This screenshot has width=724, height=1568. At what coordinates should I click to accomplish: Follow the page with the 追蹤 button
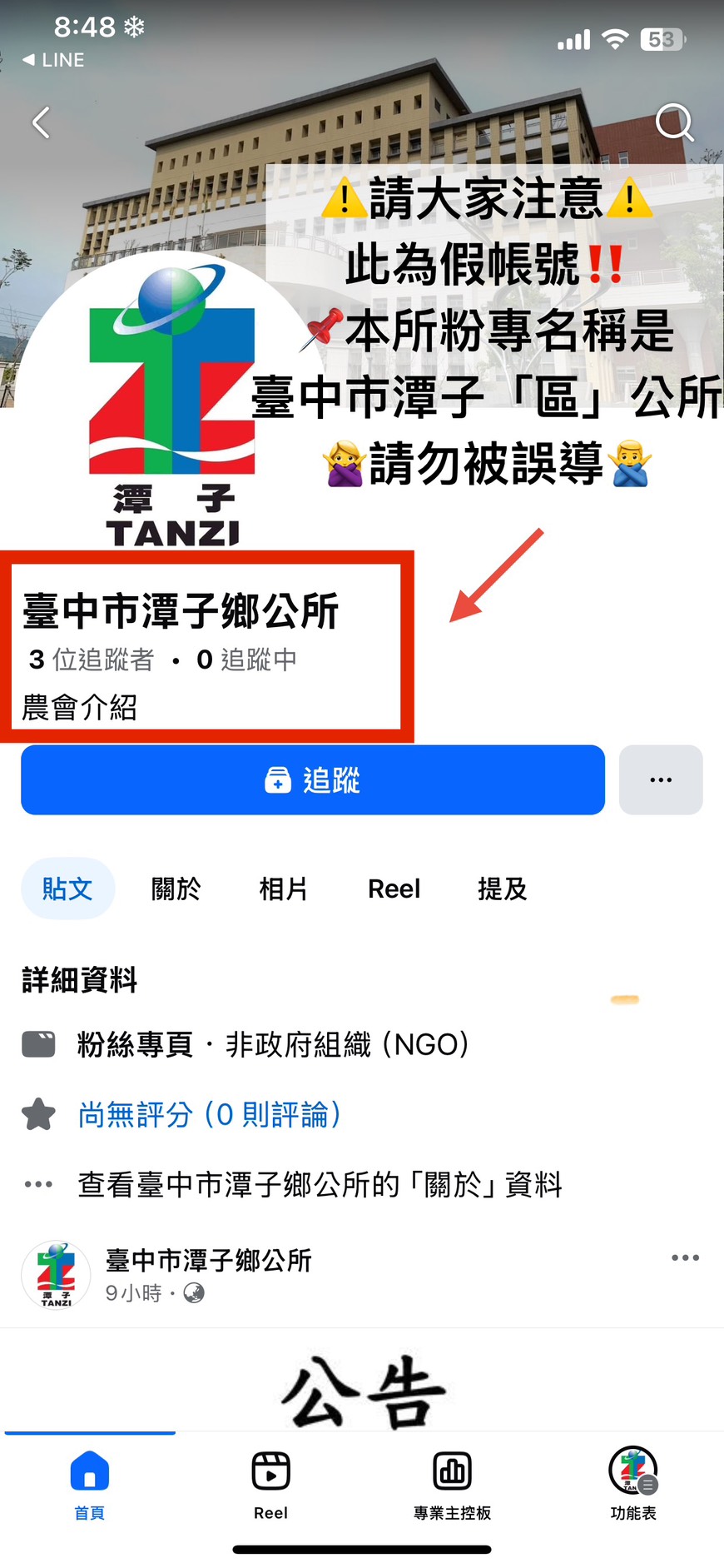click(x=312, y=780)
